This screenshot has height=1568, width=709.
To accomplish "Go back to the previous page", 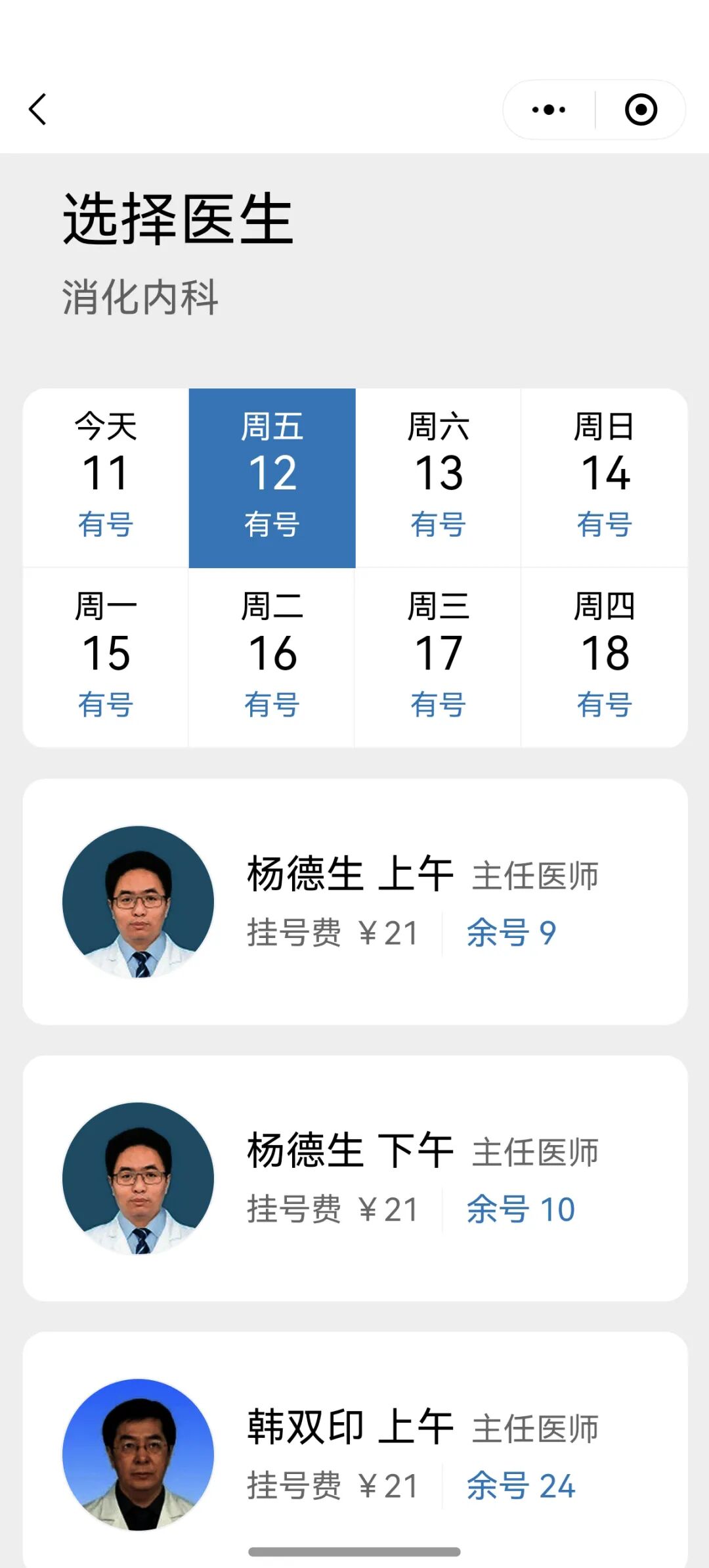I will pyautogui.click(x=38, y=109).
